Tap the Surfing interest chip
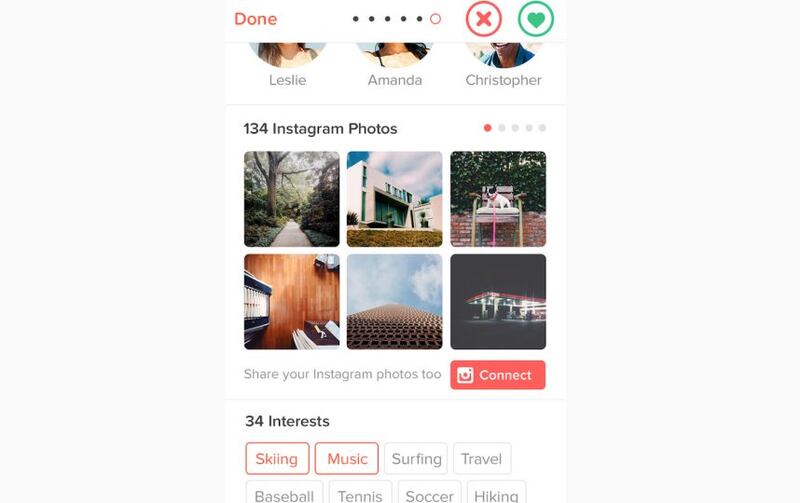 pos(416,459)
